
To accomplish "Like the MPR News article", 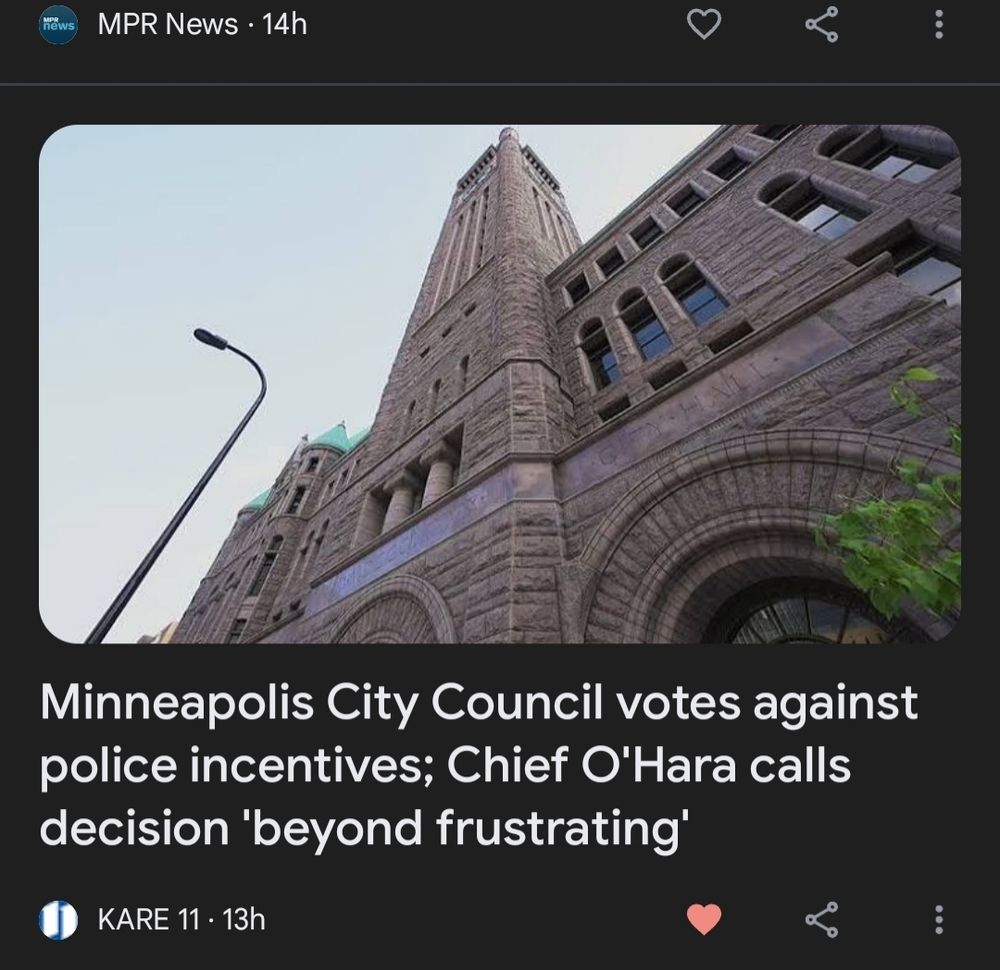I will click(x=705, y=27).
